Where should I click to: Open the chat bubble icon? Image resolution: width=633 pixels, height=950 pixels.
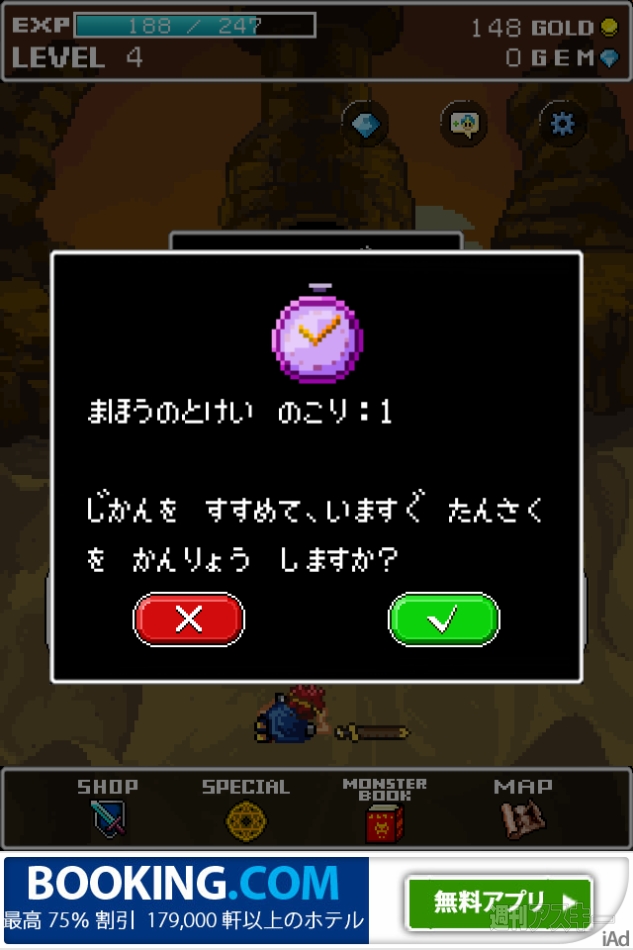pos(464,124)
